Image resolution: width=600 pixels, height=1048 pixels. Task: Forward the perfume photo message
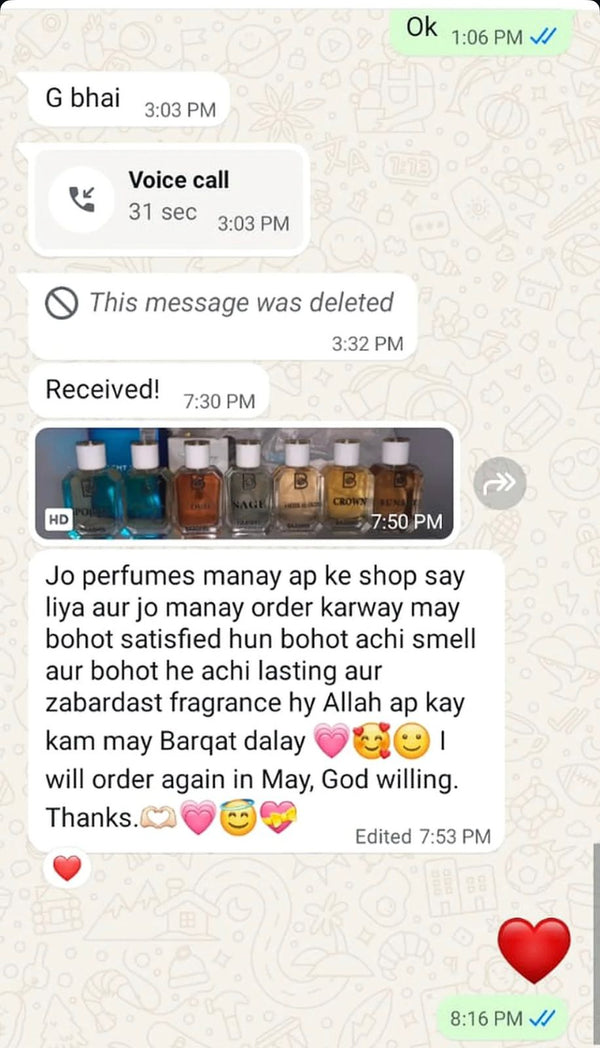[x=499, y=484]
